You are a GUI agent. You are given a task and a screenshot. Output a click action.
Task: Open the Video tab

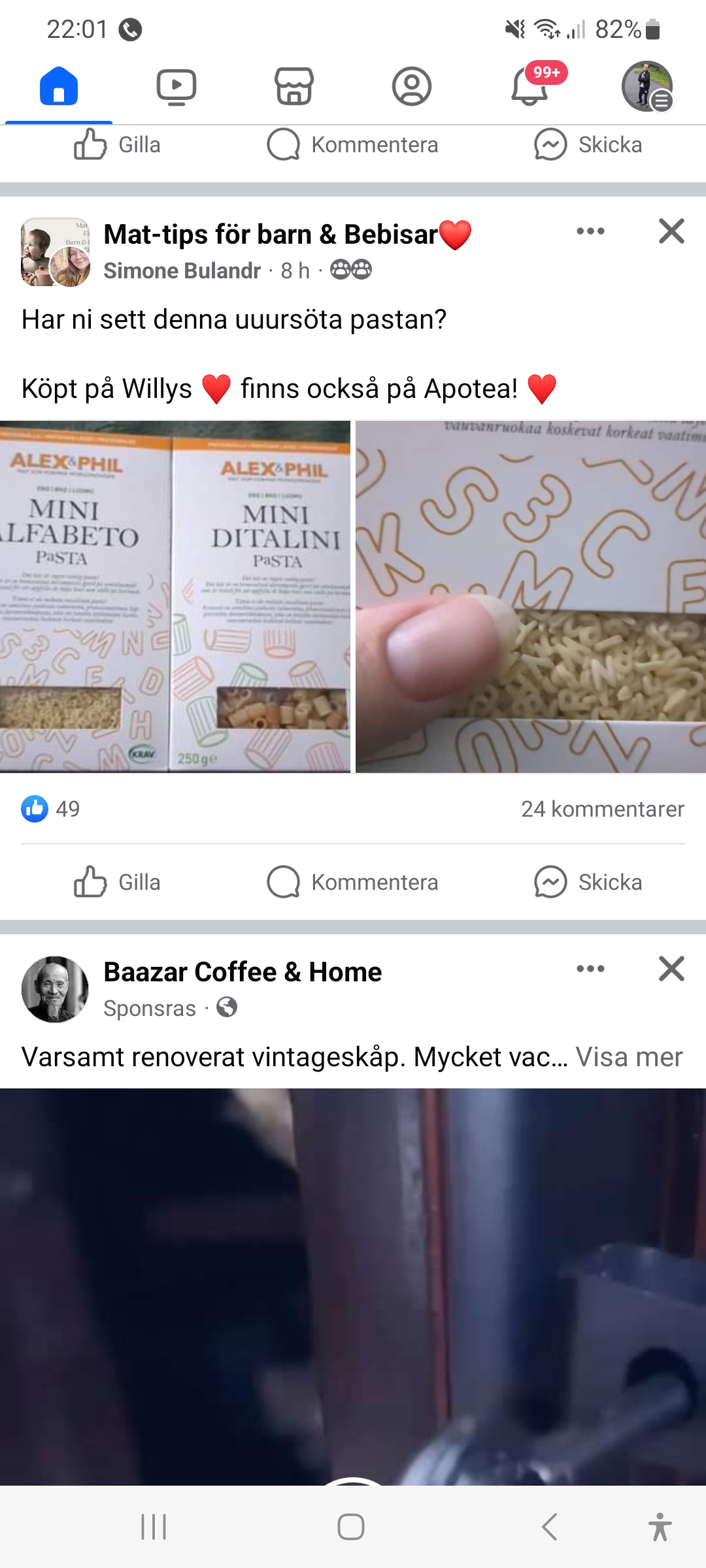(176, 86)
